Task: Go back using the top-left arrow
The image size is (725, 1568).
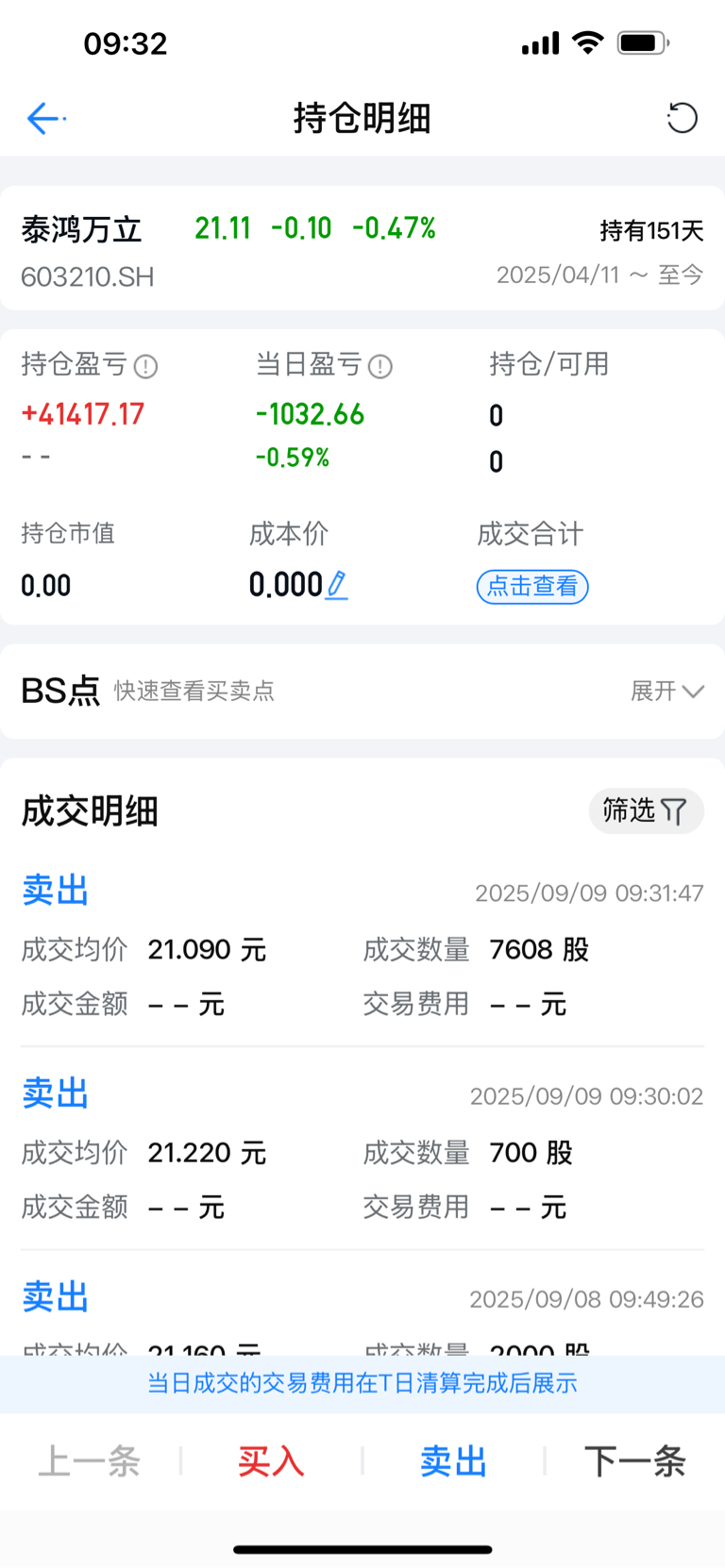Action: coord(45,119)
